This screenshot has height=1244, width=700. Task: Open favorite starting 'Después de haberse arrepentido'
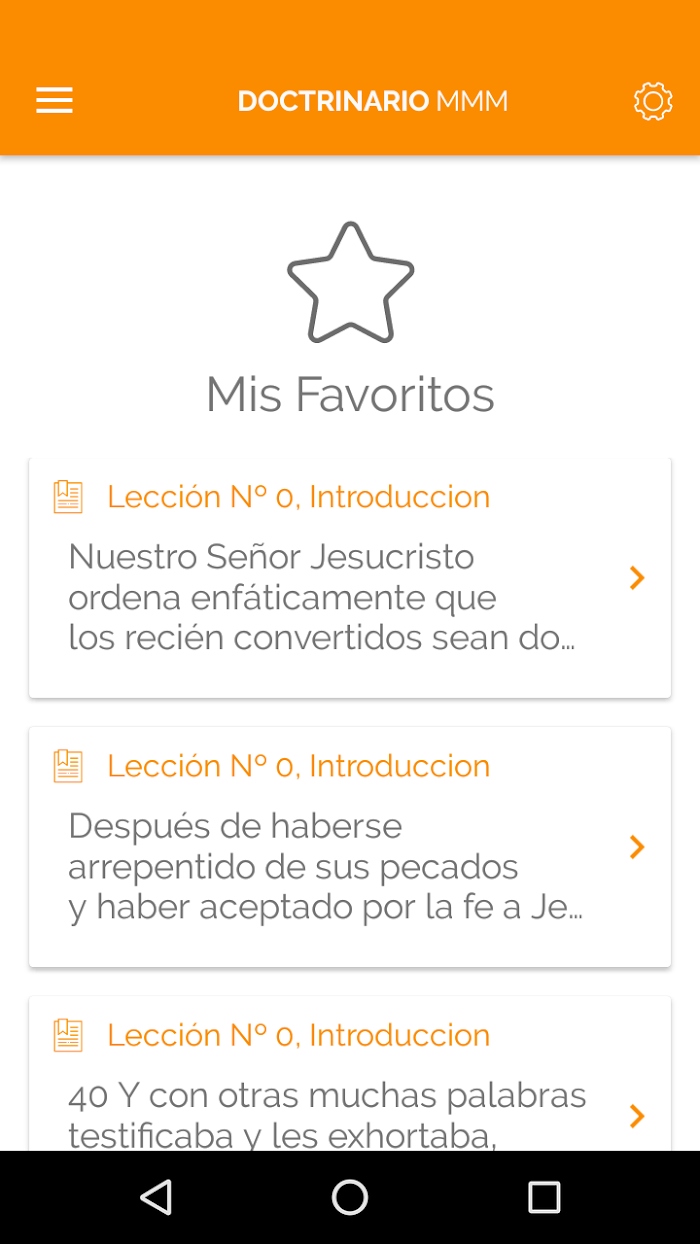pyautogui.click(x=350, y=847)
